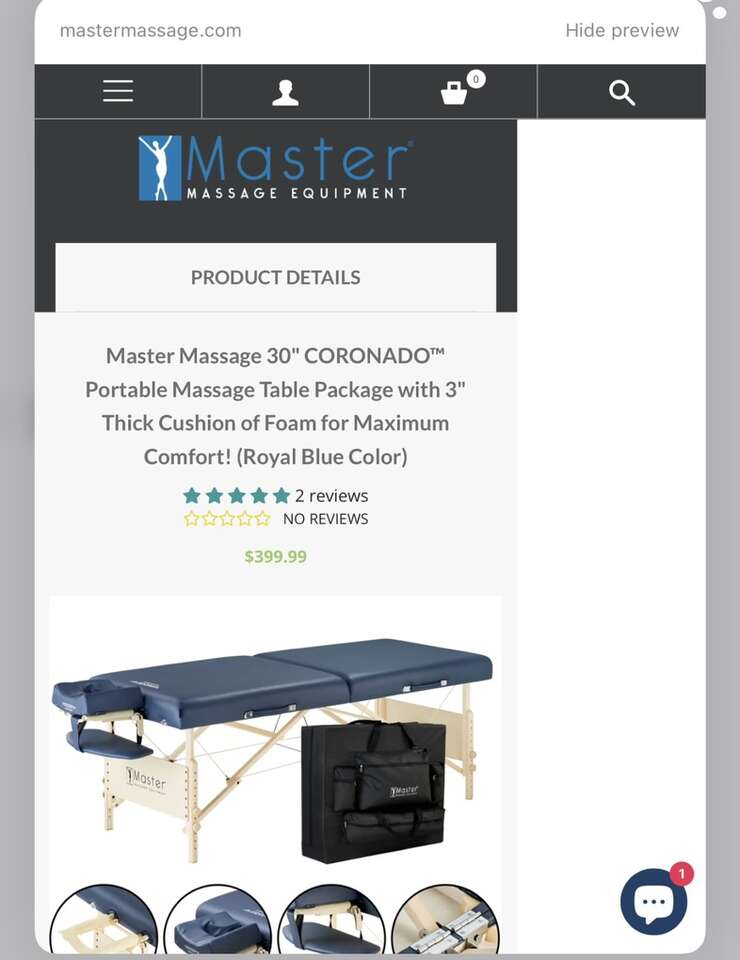This screenshot has width=740, height=960.
Task: Click the empty yellow star rating row
Action: [x=227, y=518]
